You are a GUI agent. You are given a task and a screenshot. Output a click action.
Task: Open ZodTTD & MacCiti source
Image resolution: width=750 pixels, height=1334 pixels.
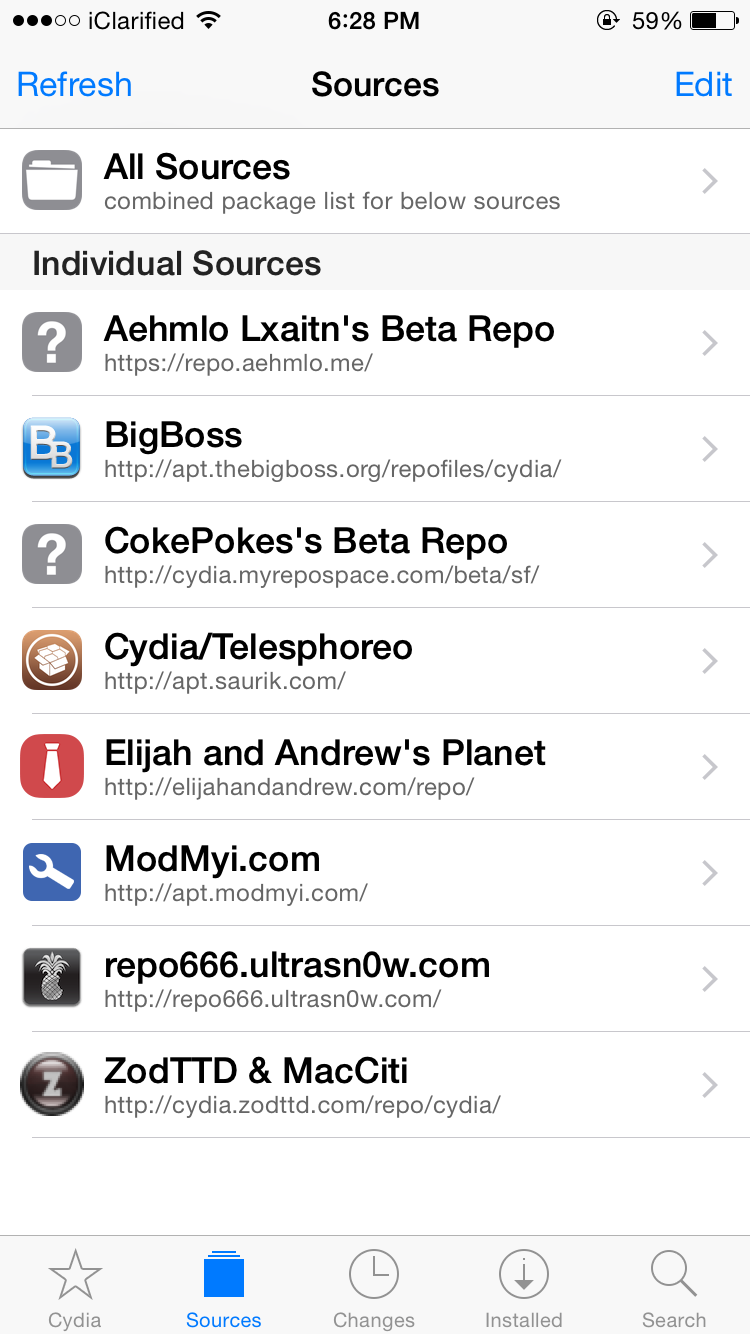(x=375, y=1085)
